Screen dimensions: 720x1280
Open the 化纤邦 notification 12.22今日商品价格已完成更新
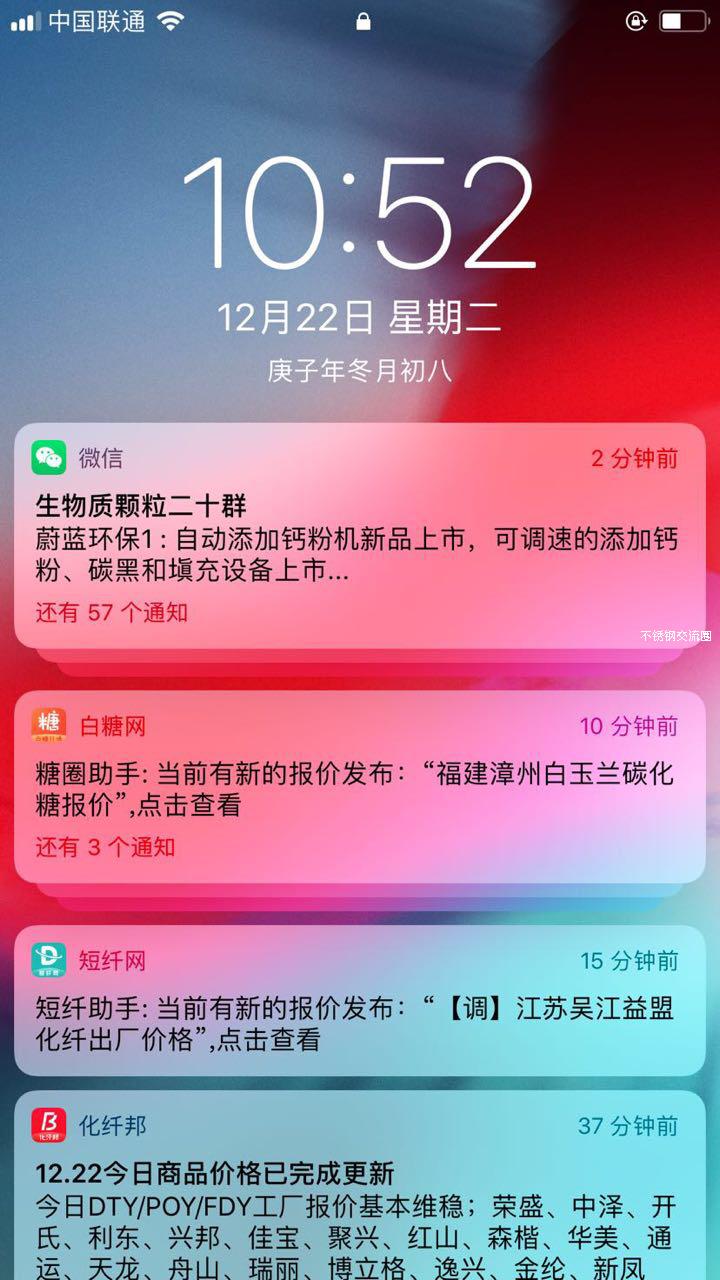click(358, 1200)
